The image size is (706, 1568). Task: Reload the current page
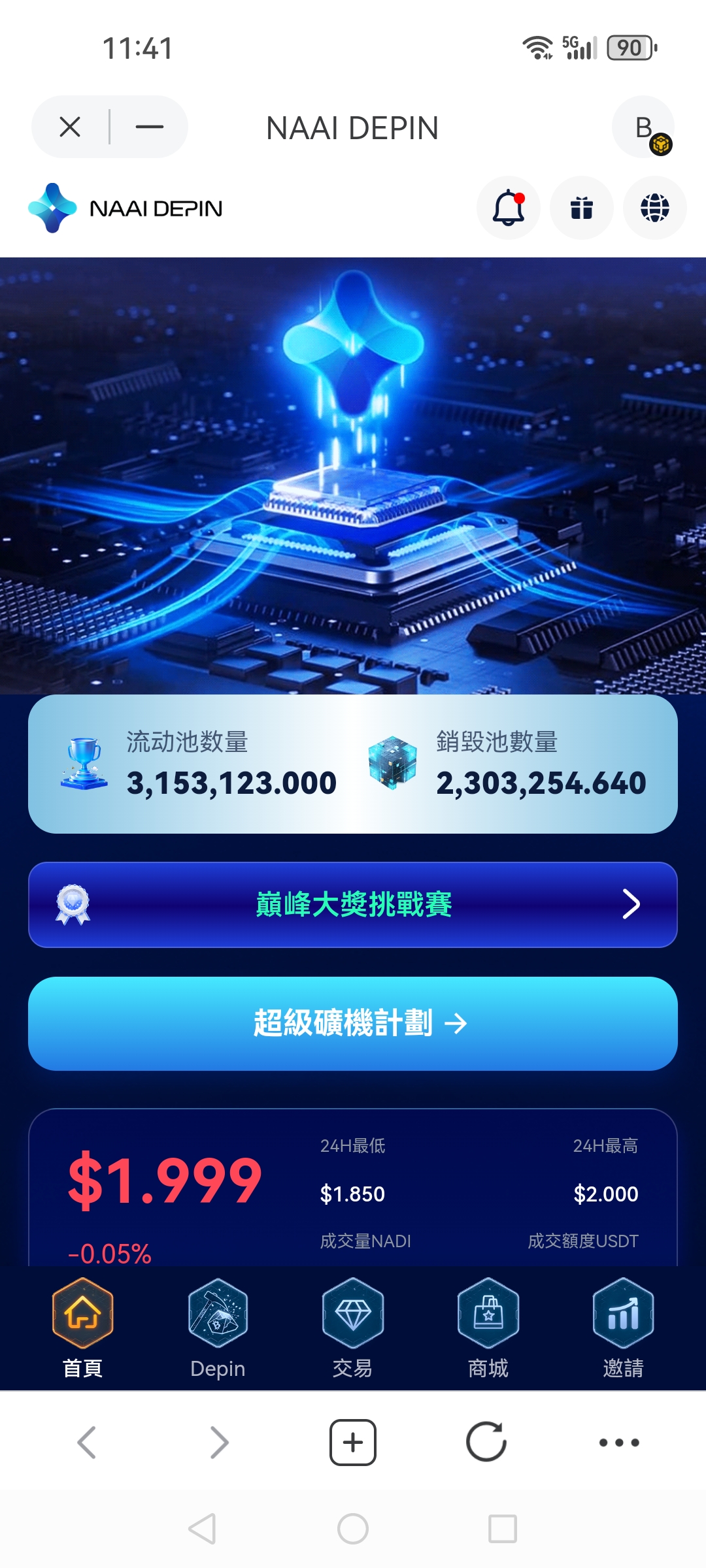pyautogui.click(x=486, y=1442)
